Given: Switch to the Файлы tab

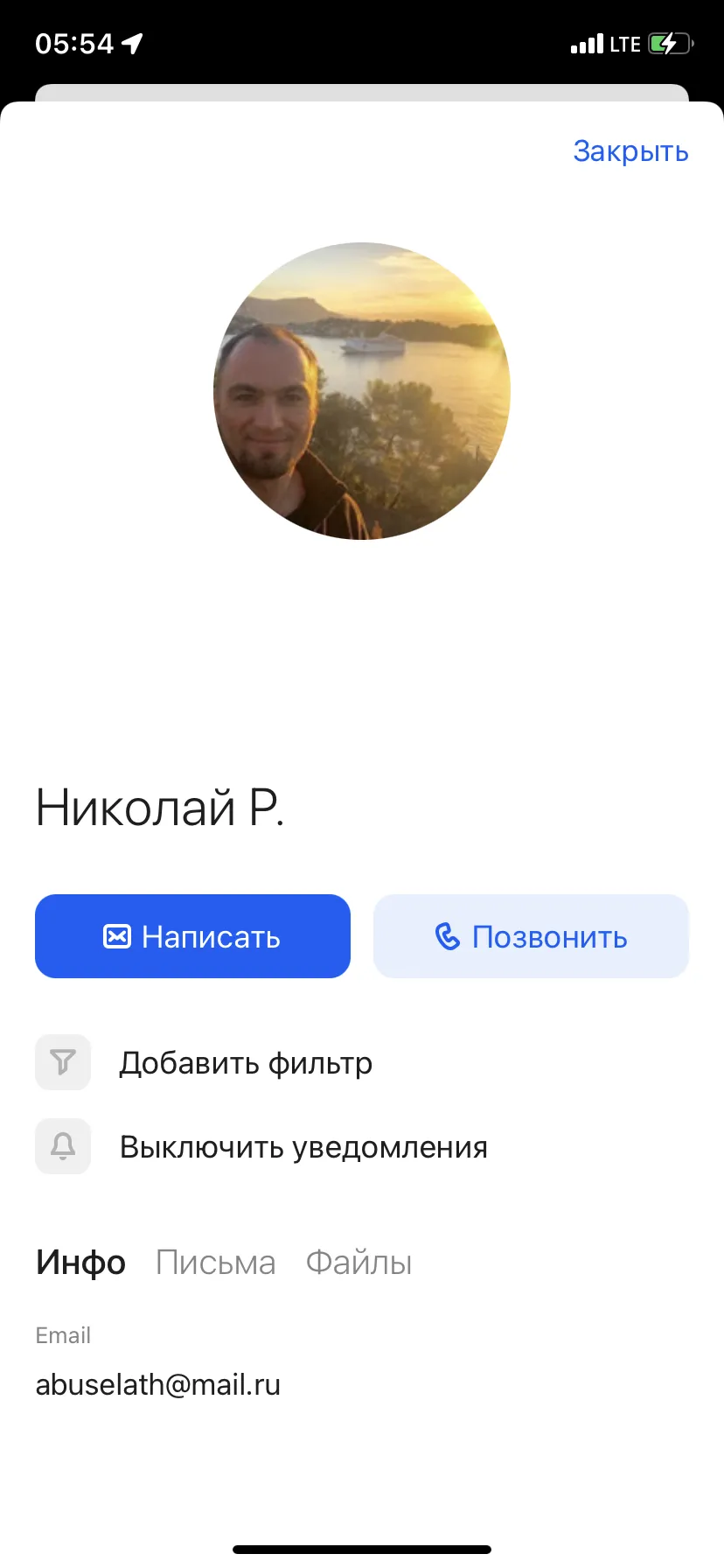Looking at the screenshot, I should click(359, 1263).
